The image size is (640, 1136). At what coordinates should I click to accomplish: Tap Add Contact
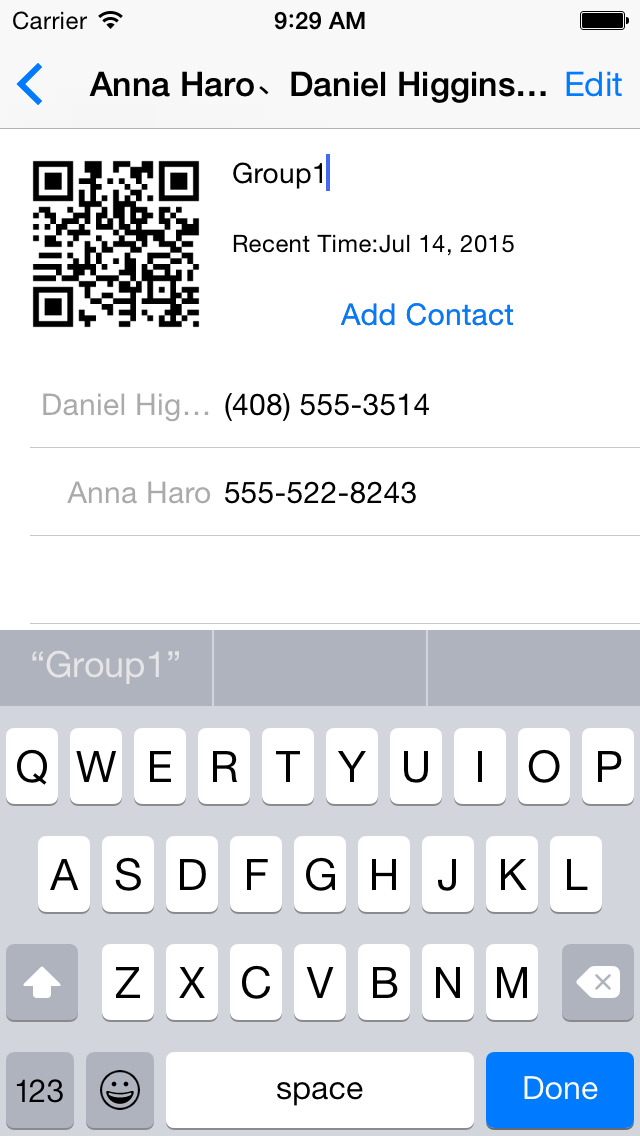coord(427,314)
